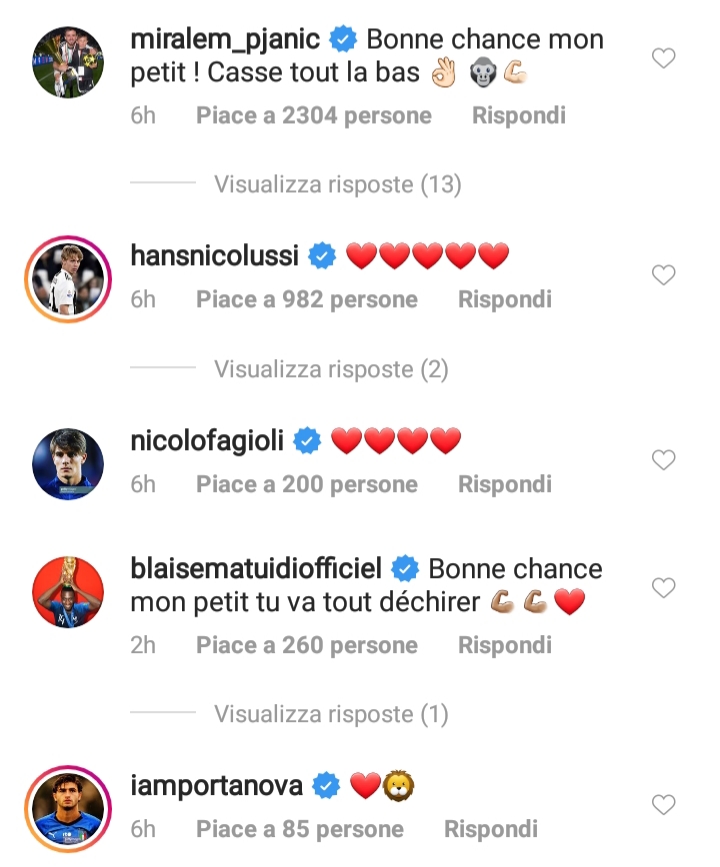
Task: Click the verified badge next to hansnicolussi
Action: [320, 255]
